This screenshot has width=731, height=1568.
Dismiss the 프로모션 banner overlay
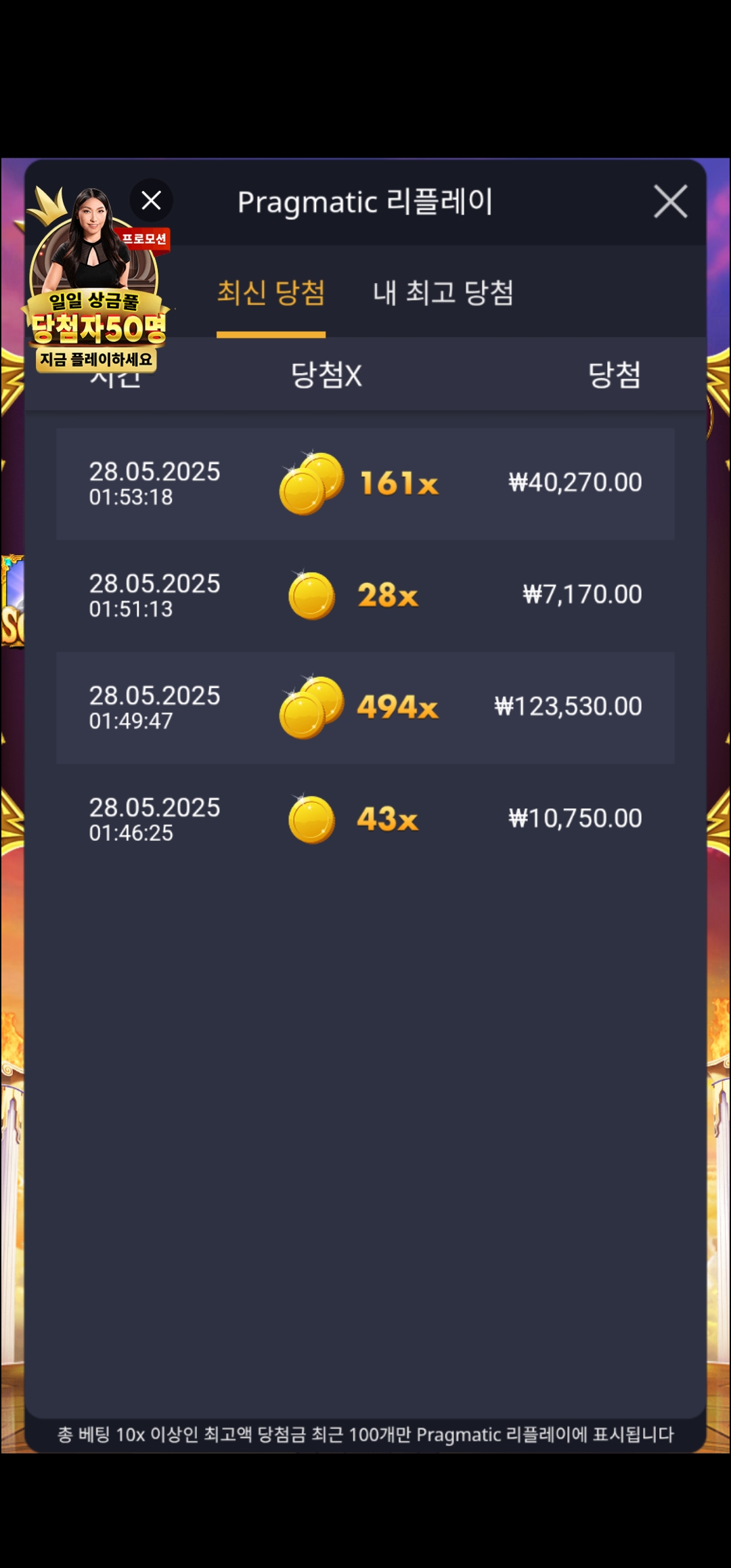(151, 200)
